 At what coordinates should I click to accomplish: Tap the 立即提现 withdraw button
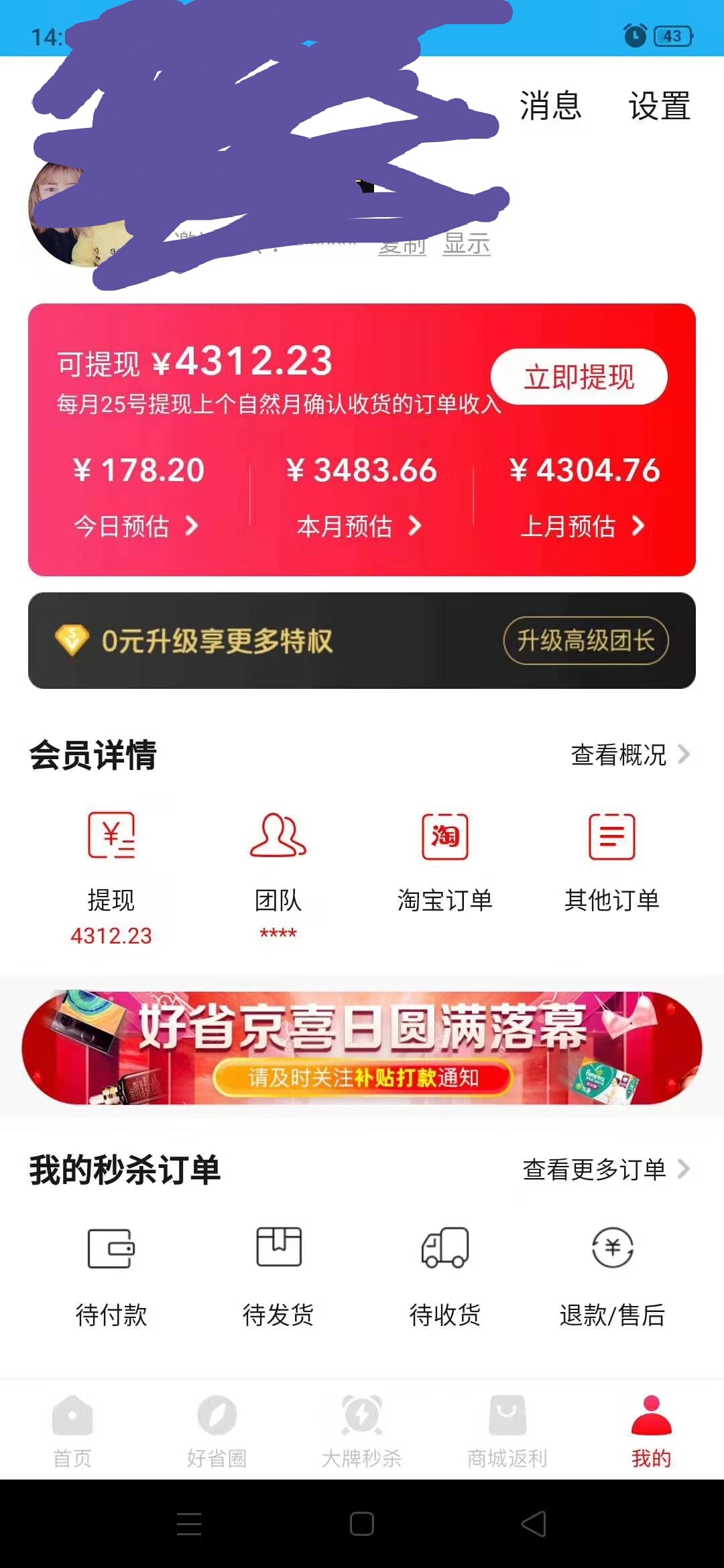(579, 377)
